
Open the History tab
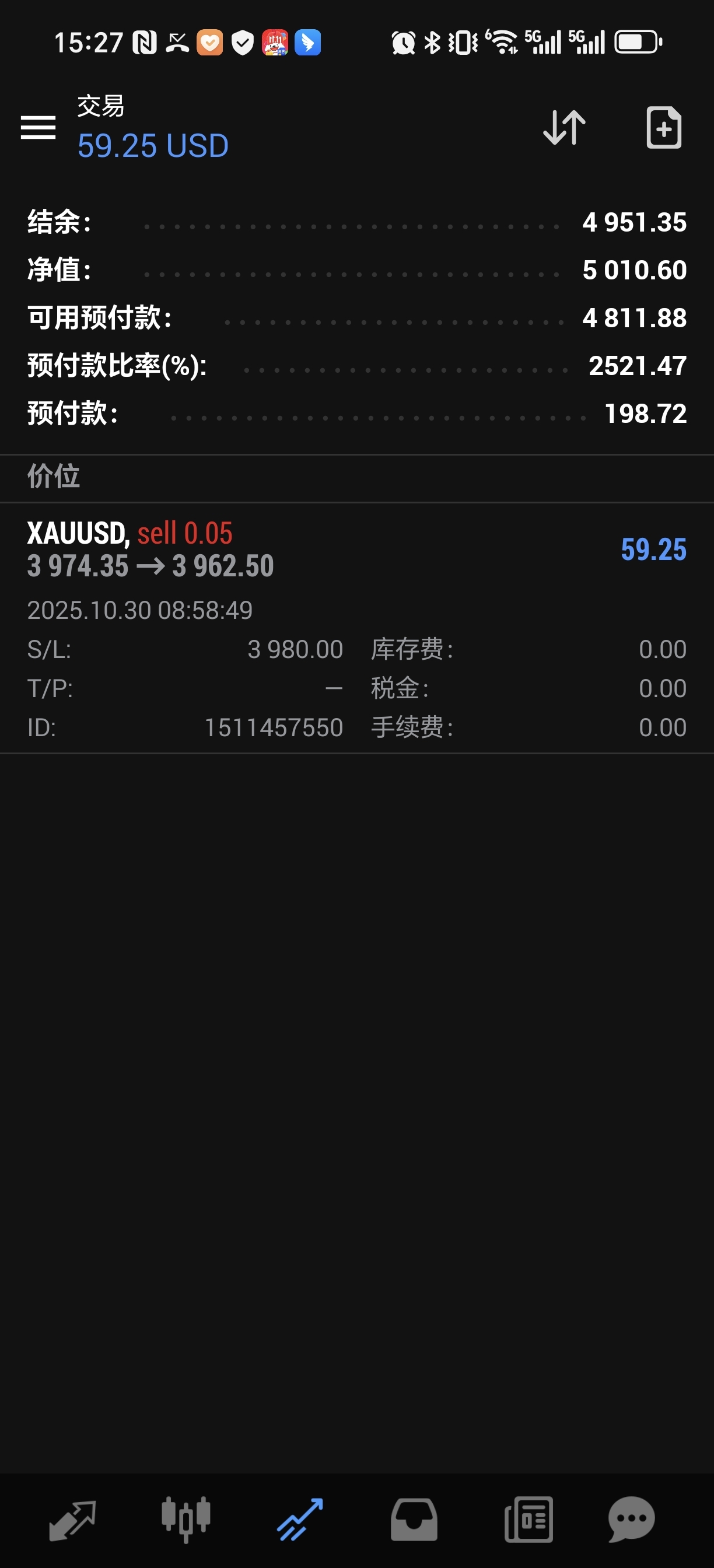(414, 1520)
